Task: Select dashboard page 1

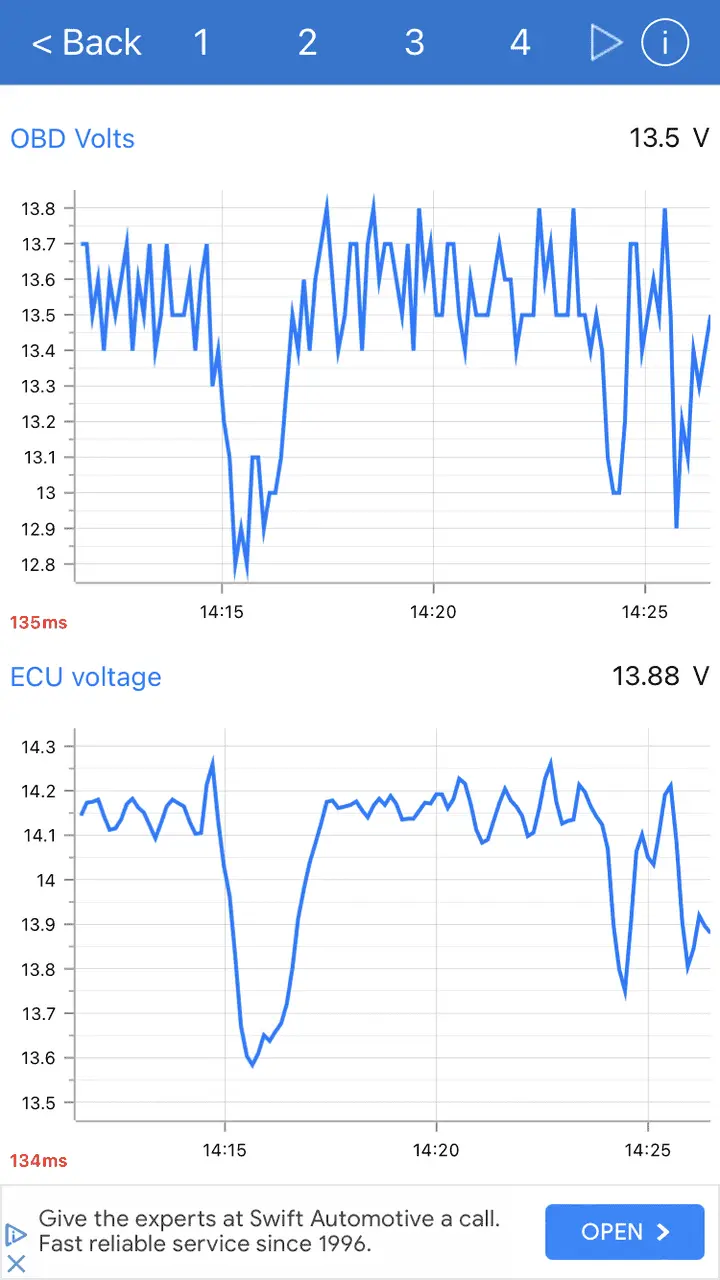Action: [202, 42]
